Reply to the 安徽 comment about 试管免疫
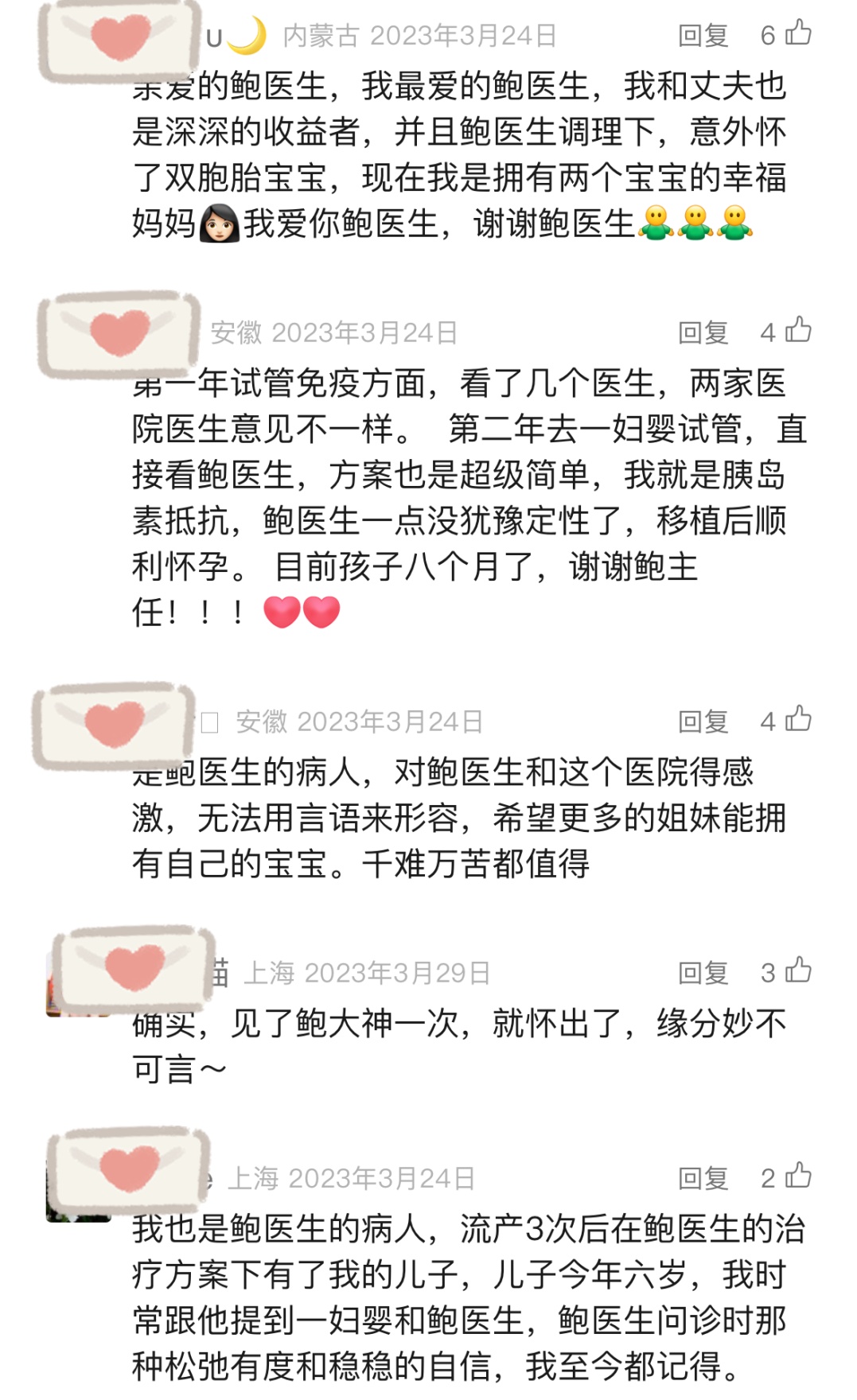The height and width of the screenshot is (1400, 857). point(703,332)
